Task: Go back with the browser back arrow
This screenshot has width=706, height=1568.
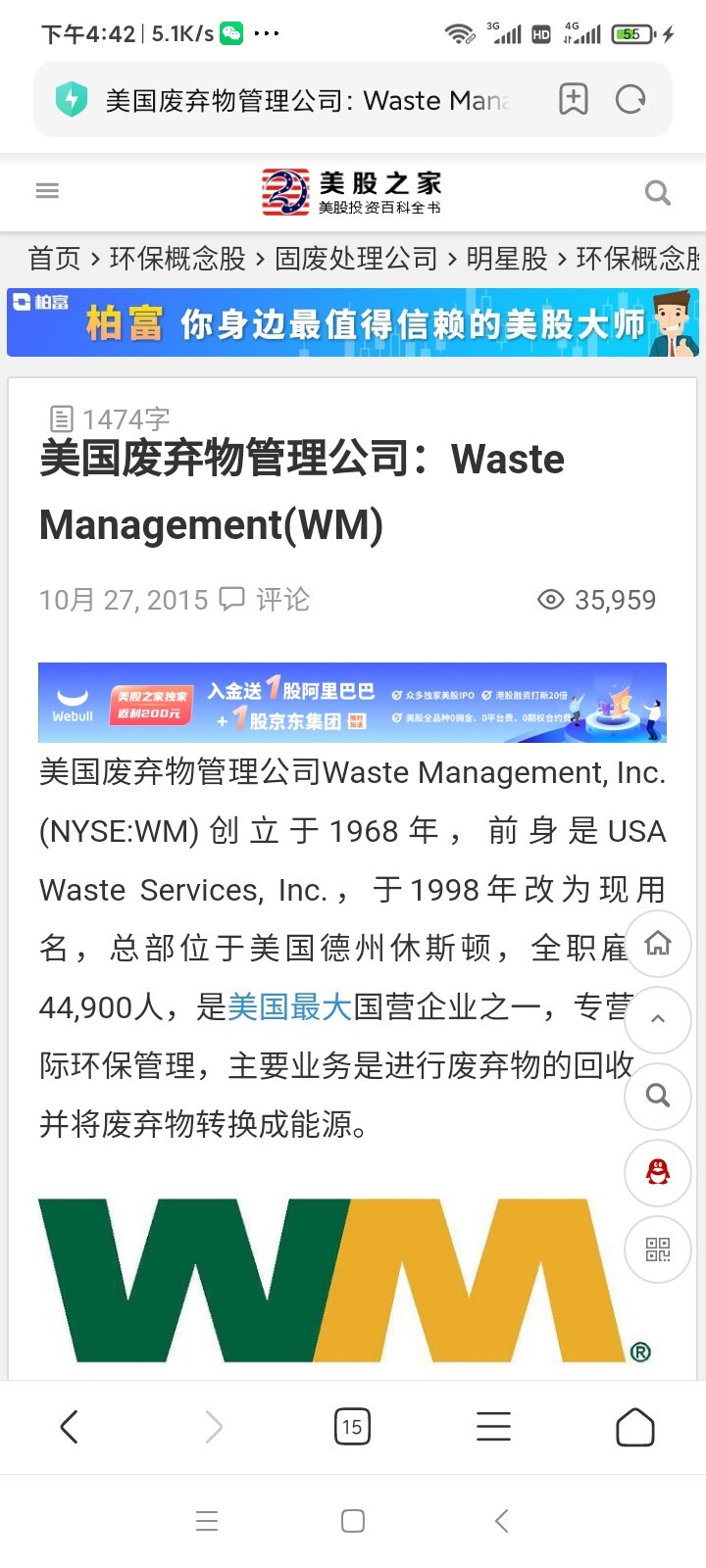Action: (69, 1427)
